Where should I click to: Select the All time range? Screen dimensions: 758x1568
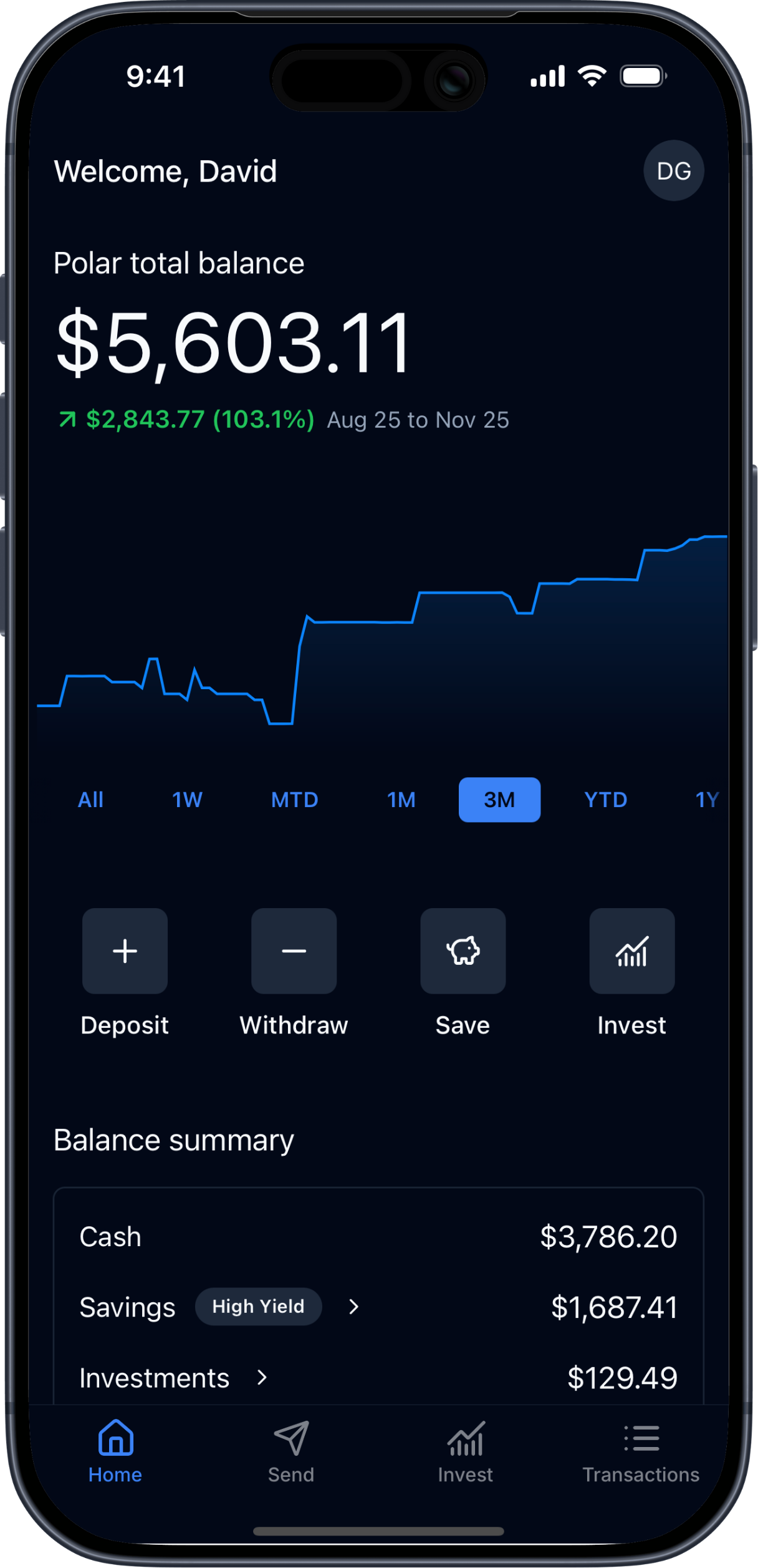tap(90, 800)
